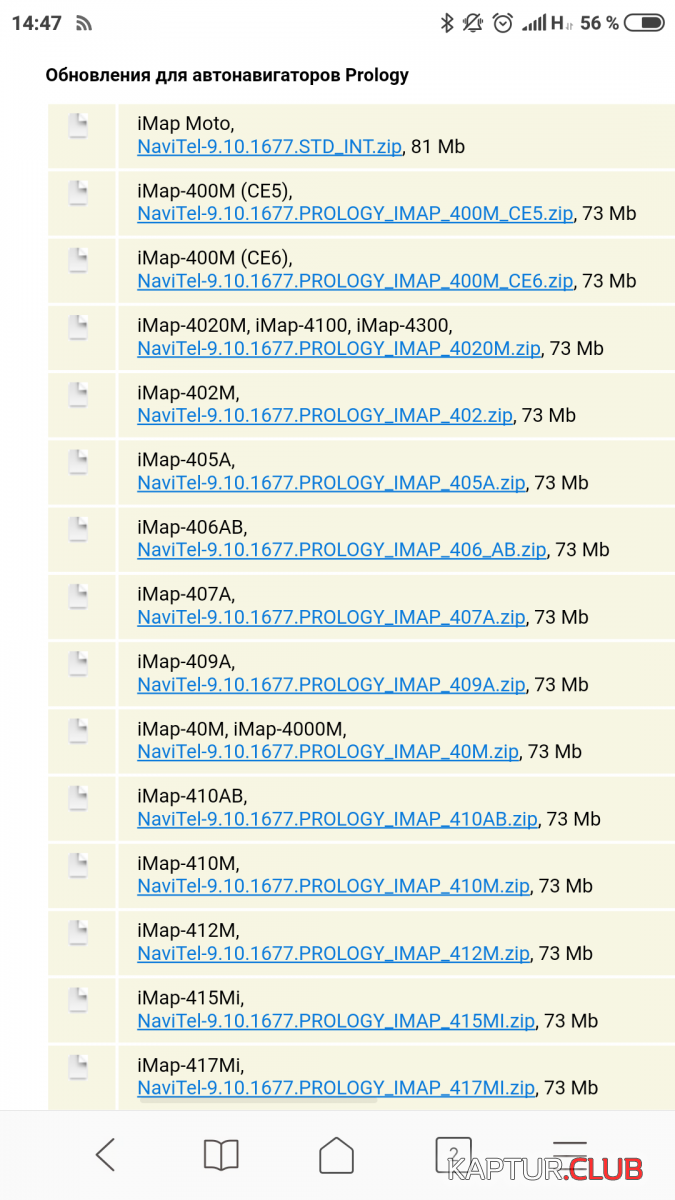Download the PROLOGY_IMAP_410M.zip file
The width and height of the screenshot is (675, 1200).
[x=333, y=886]
